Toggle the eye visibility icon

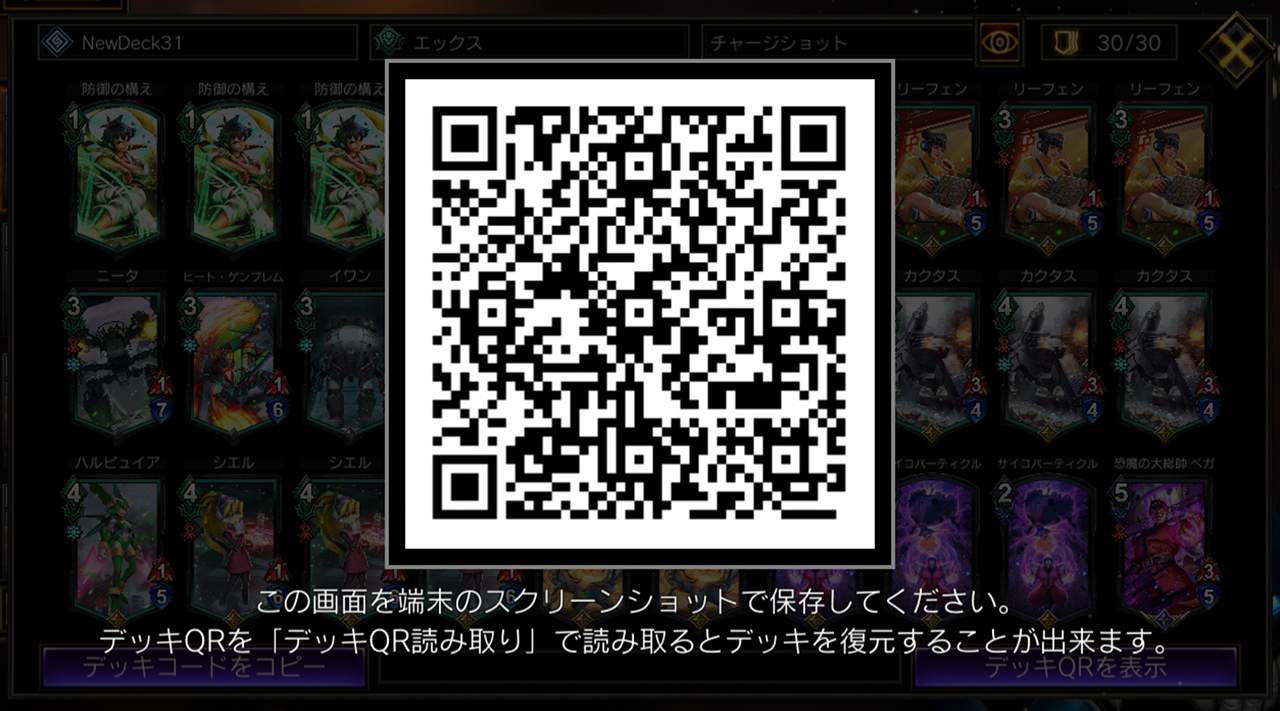coord(998,43)
